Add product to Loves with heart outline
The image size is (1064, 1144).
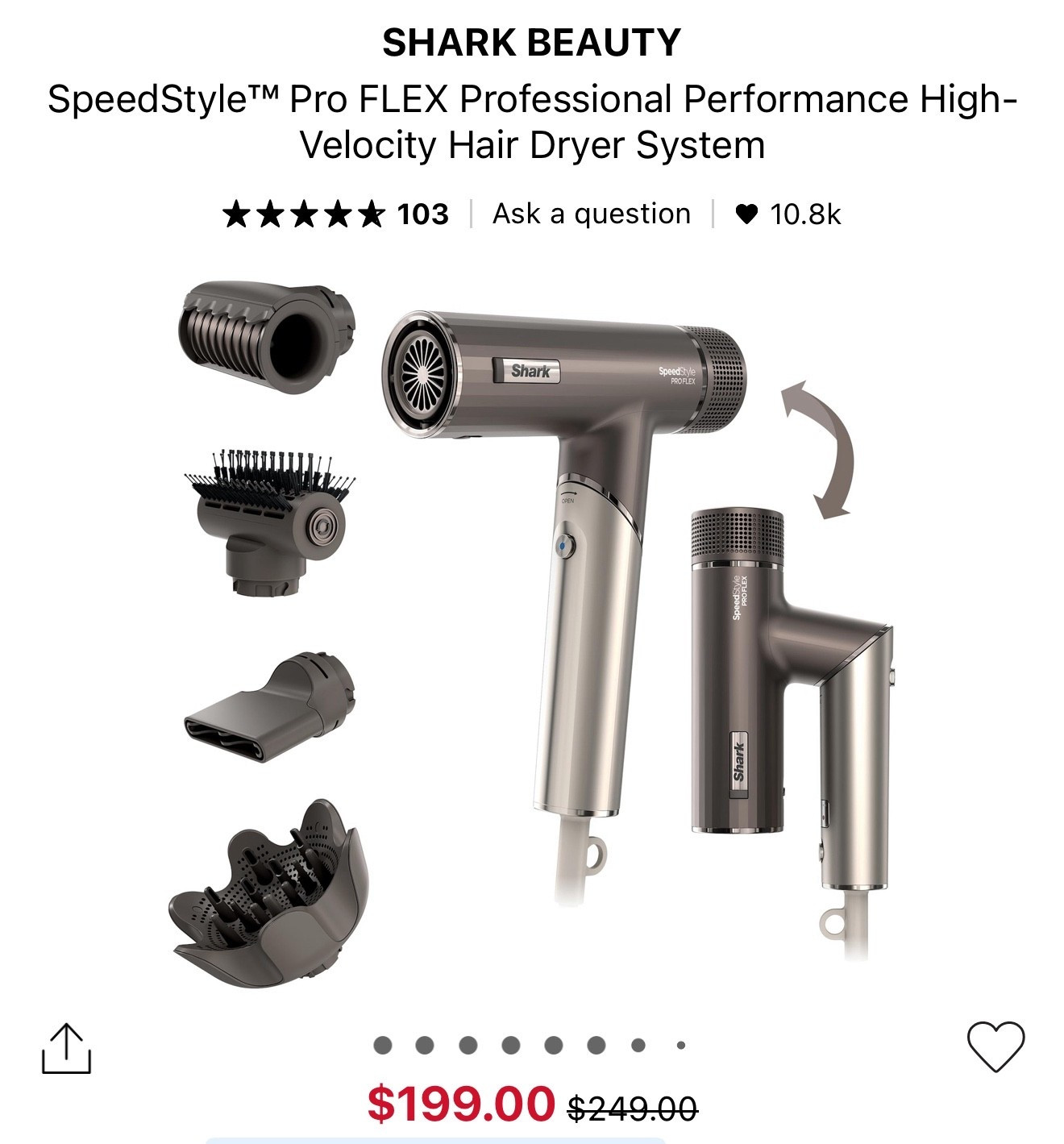tap(995, 1046)
